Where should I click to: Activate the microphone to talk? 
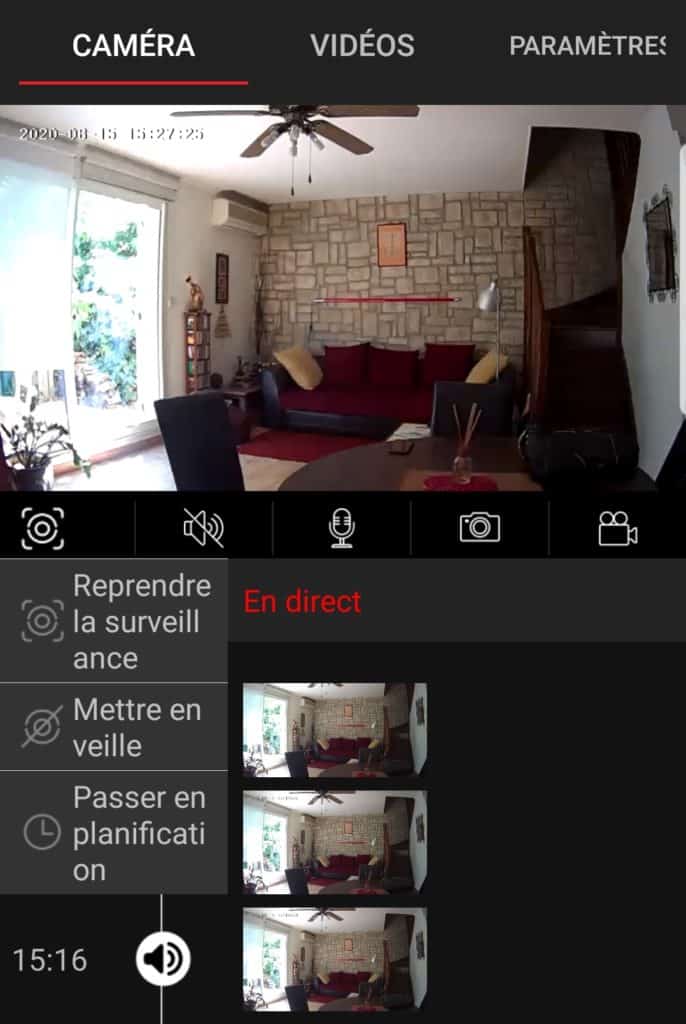click(342, 528)
